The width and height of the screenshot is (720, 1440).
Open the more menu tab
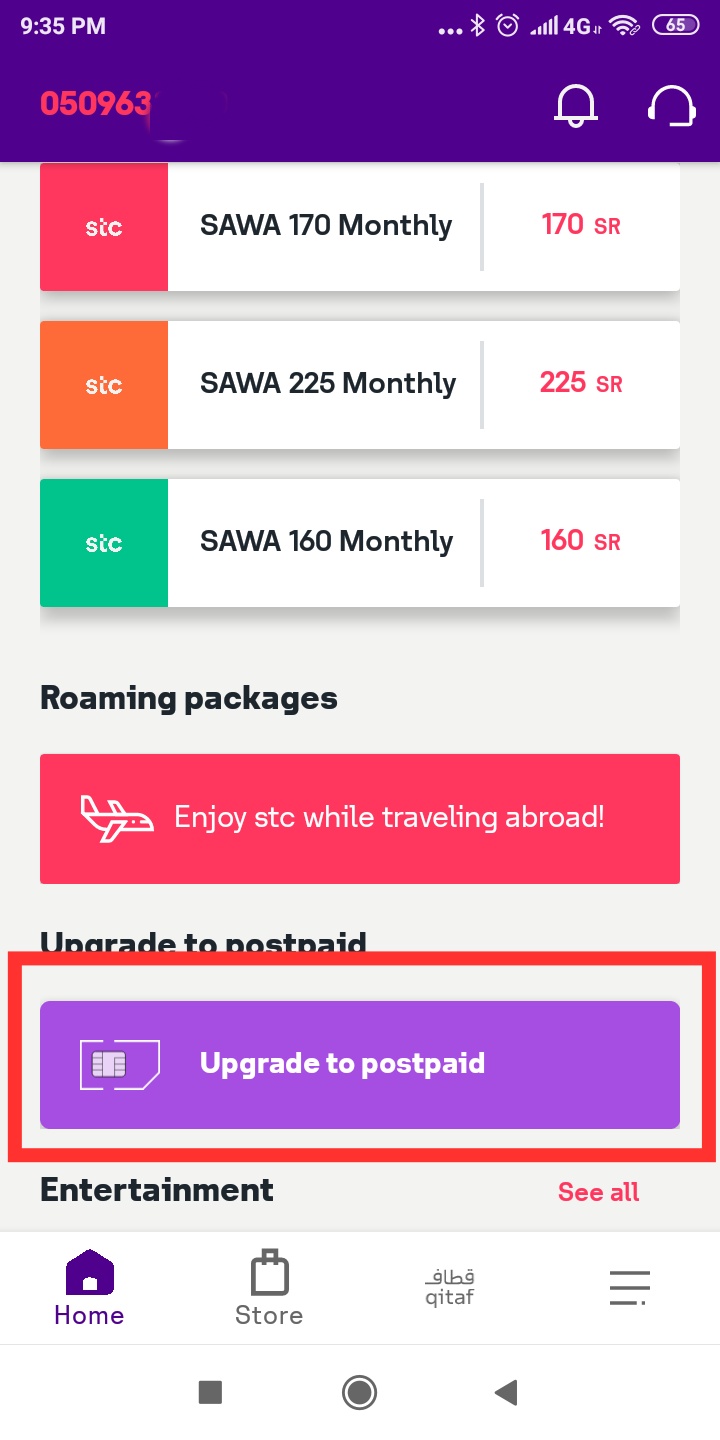630,1288
